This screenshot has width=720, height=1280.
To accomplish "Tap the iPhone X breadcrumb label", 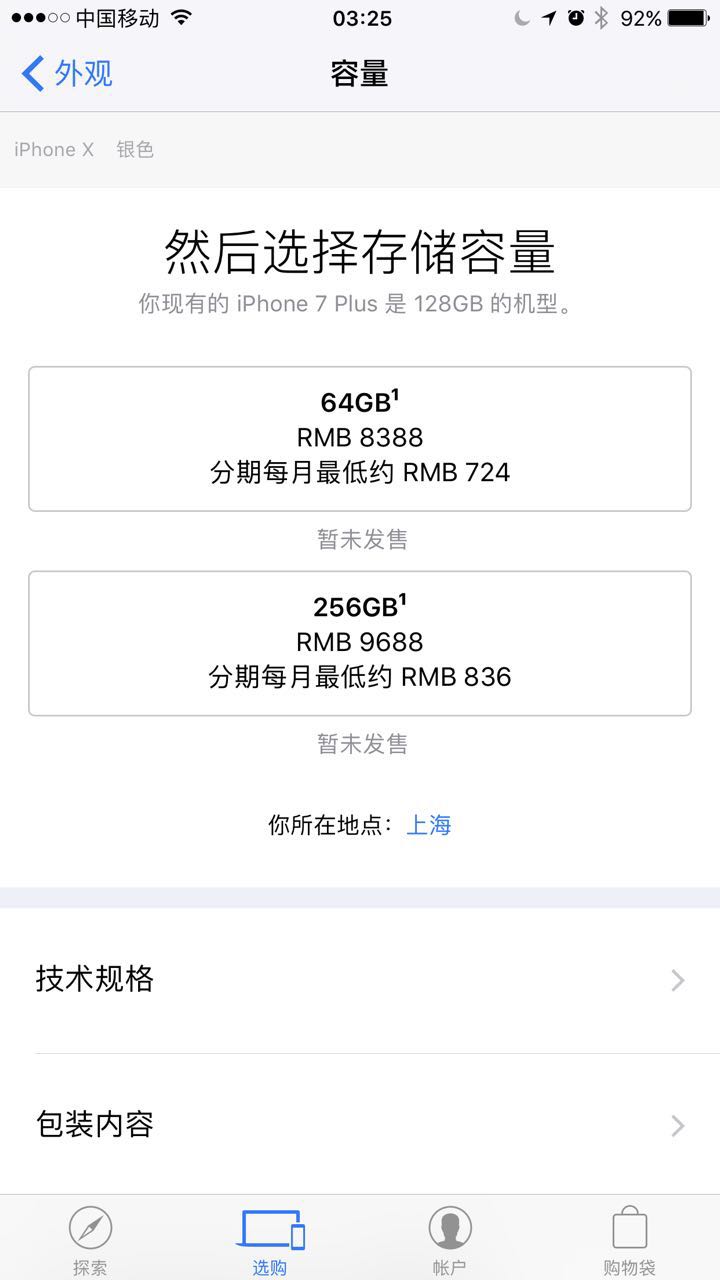I will click(53, 149).
